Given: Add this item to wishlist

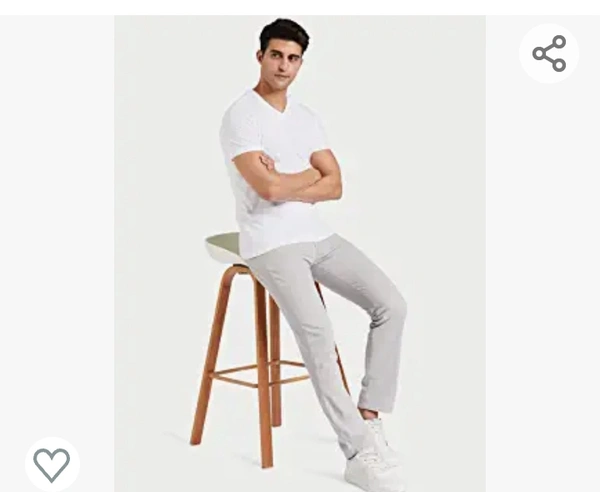Looking at the screenshot, I should click(51, 464).
